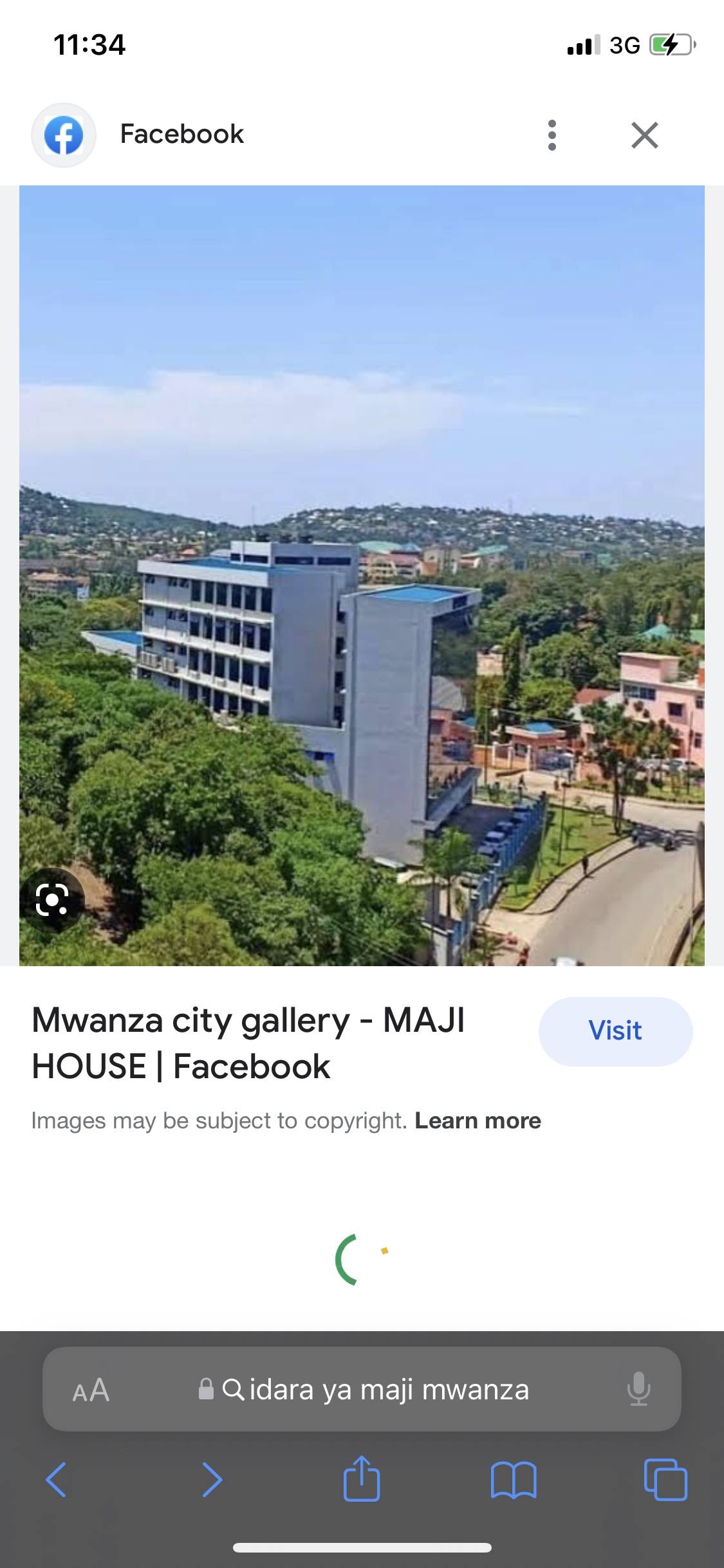
Task: Open the Learn more copyright link
Action: [478, 1121]
